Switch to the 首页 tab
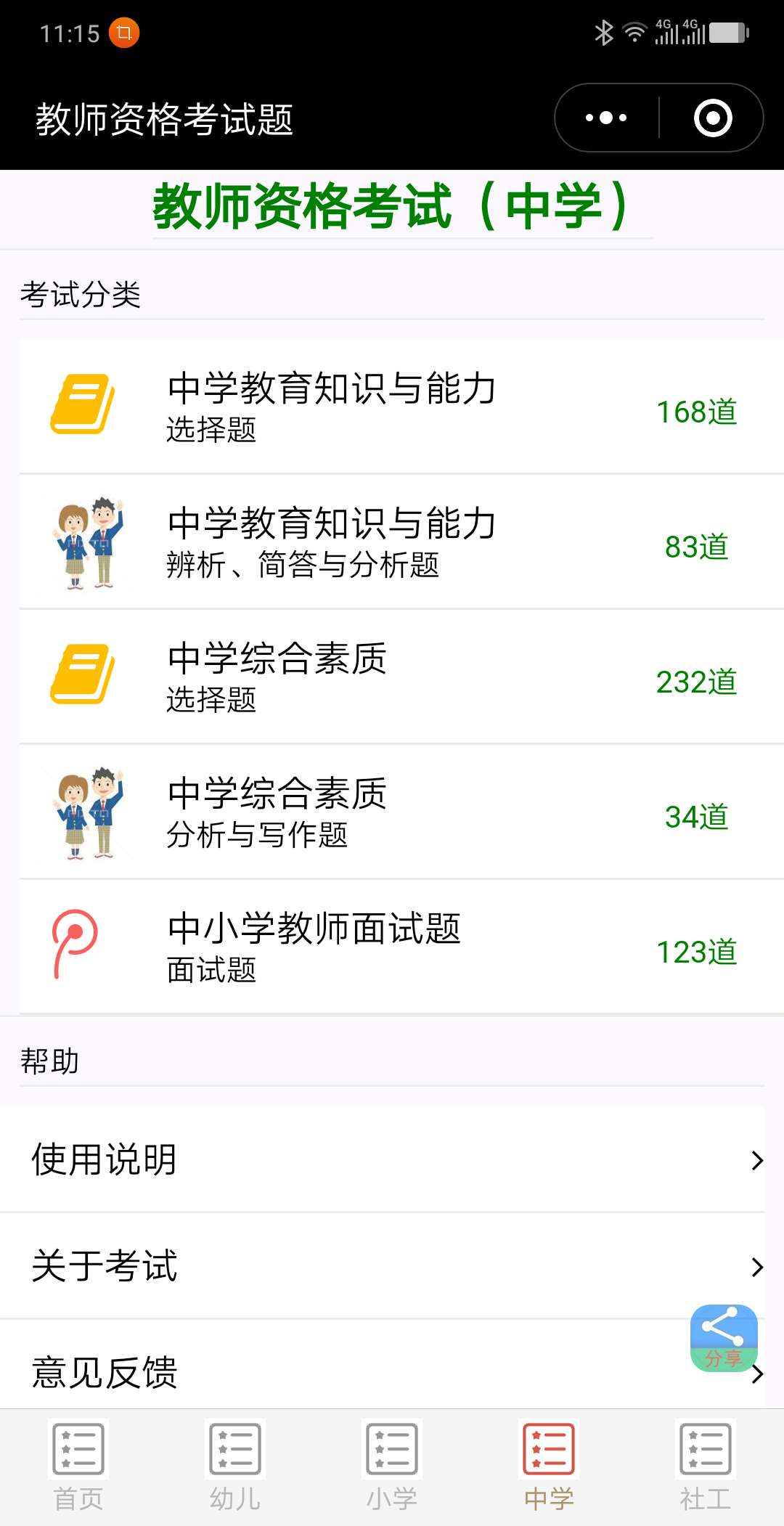Screen dimensions: 784x1526 pos(78,1466)
